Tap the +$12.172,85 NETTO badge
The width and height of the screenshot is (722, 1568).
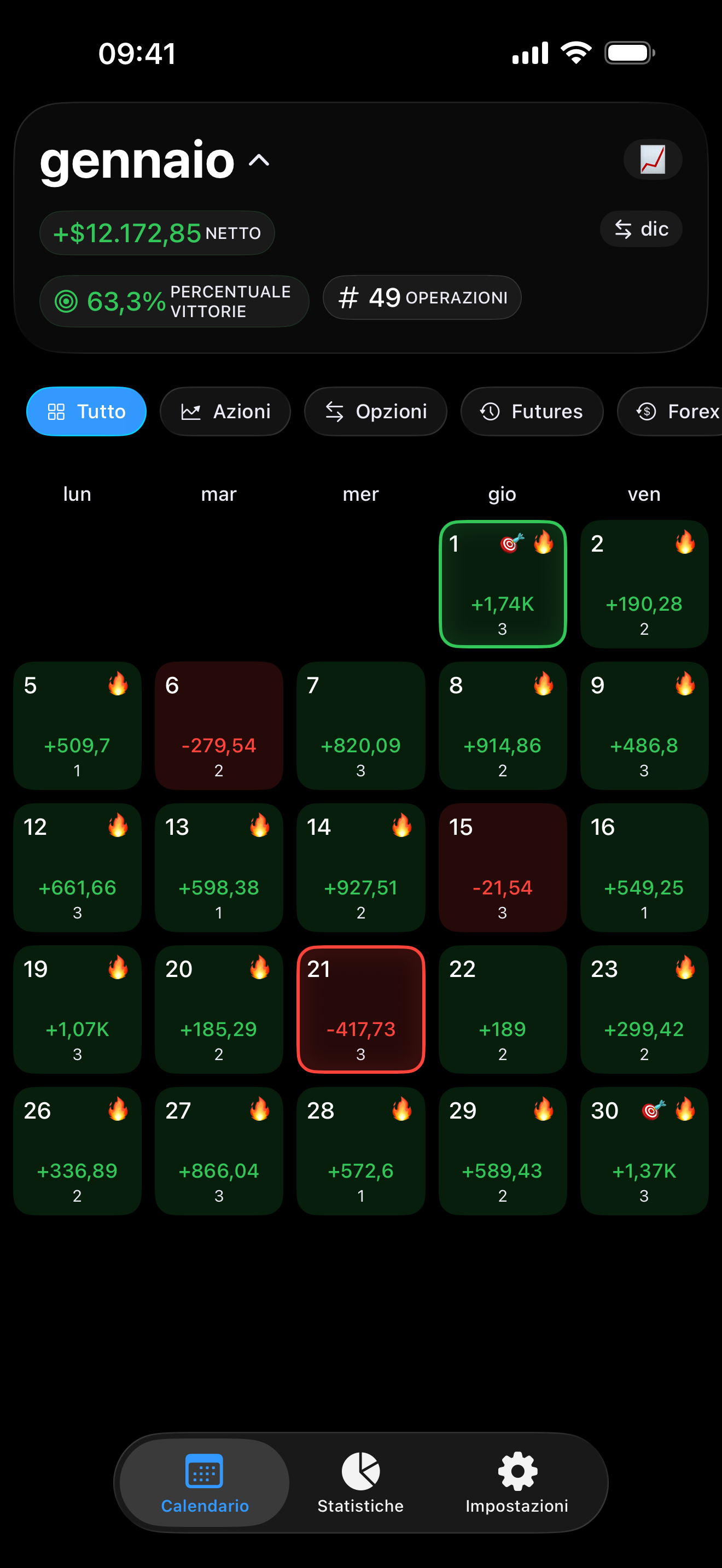[x=156, y=232]
